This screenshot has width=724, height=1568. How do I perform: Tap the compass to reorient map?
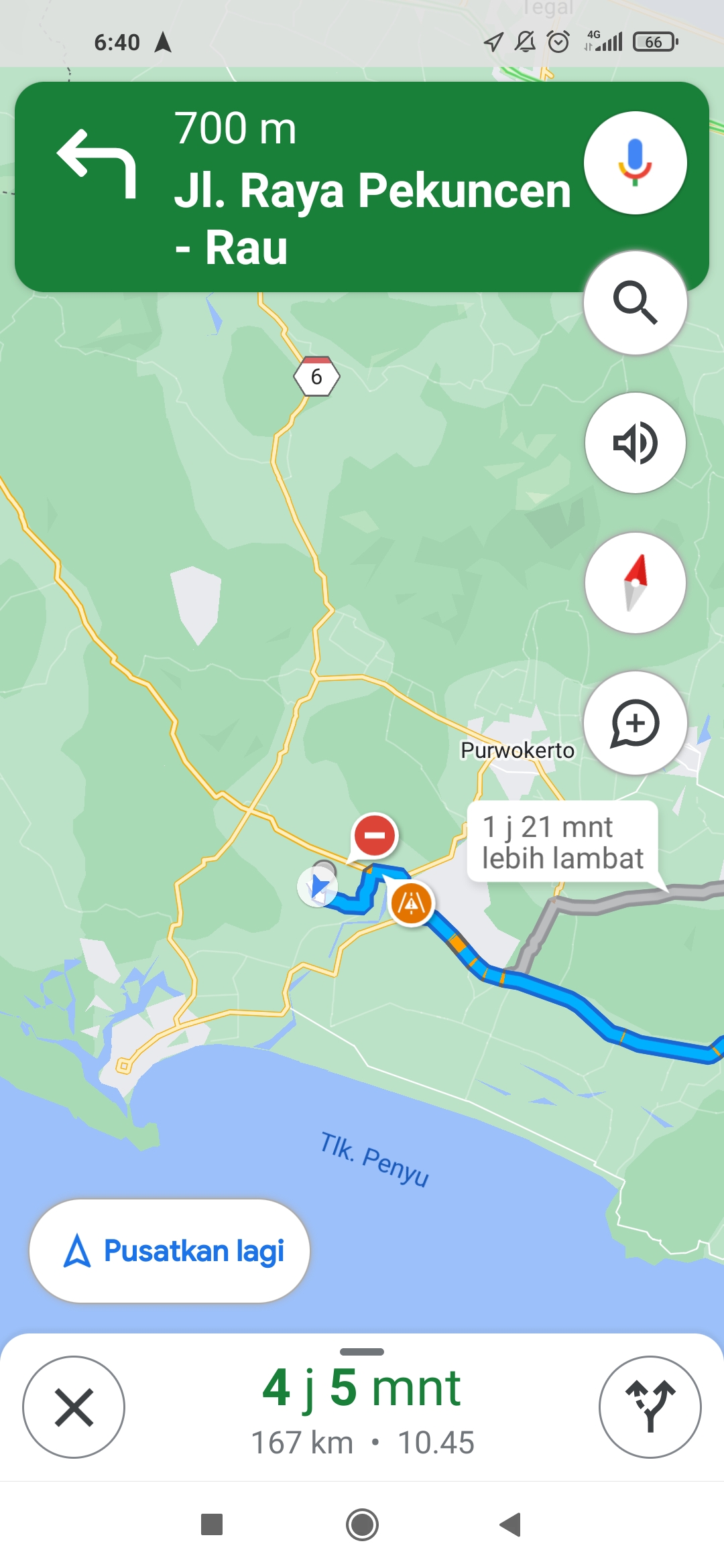click(635, 582)
